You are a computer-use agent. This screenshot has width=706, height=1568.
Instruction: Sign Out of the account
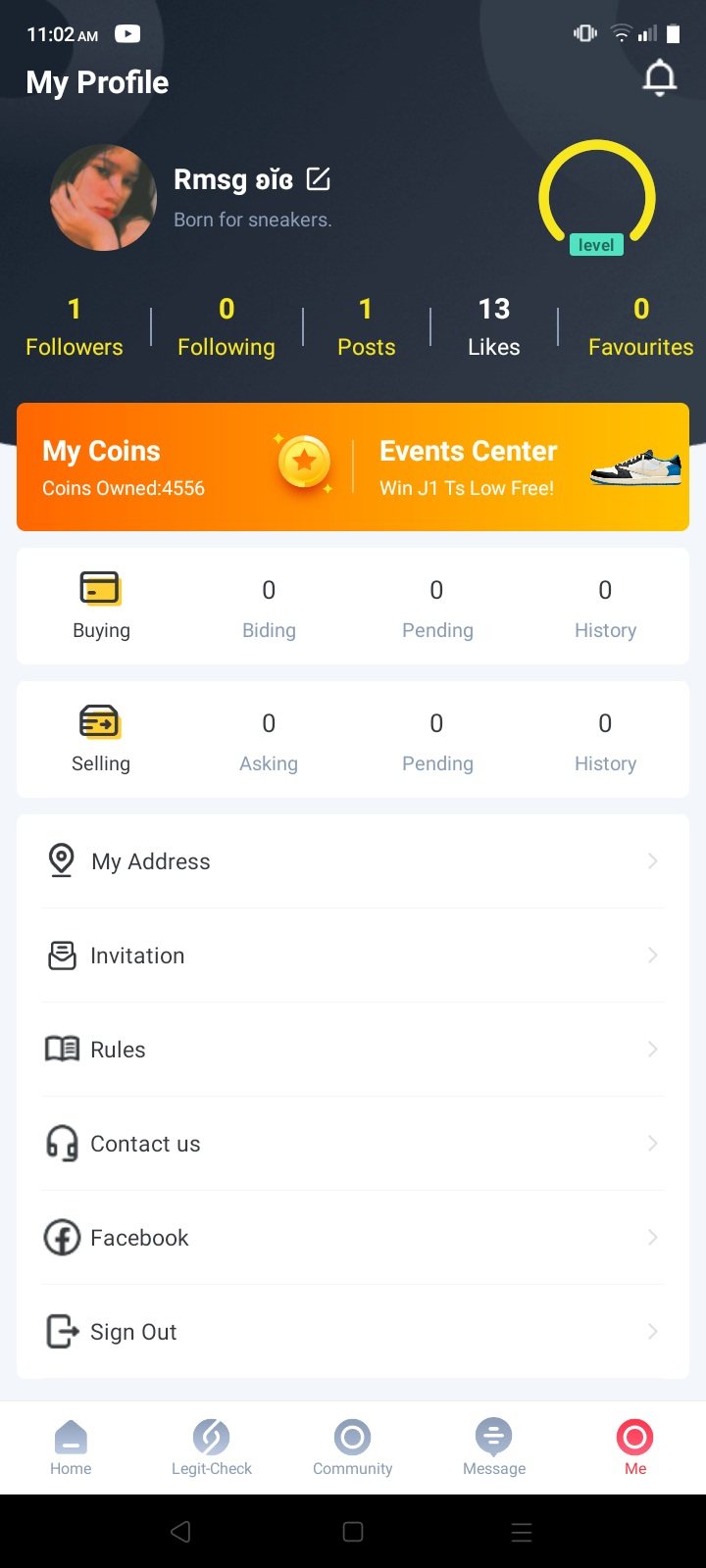click(353, 1332)
